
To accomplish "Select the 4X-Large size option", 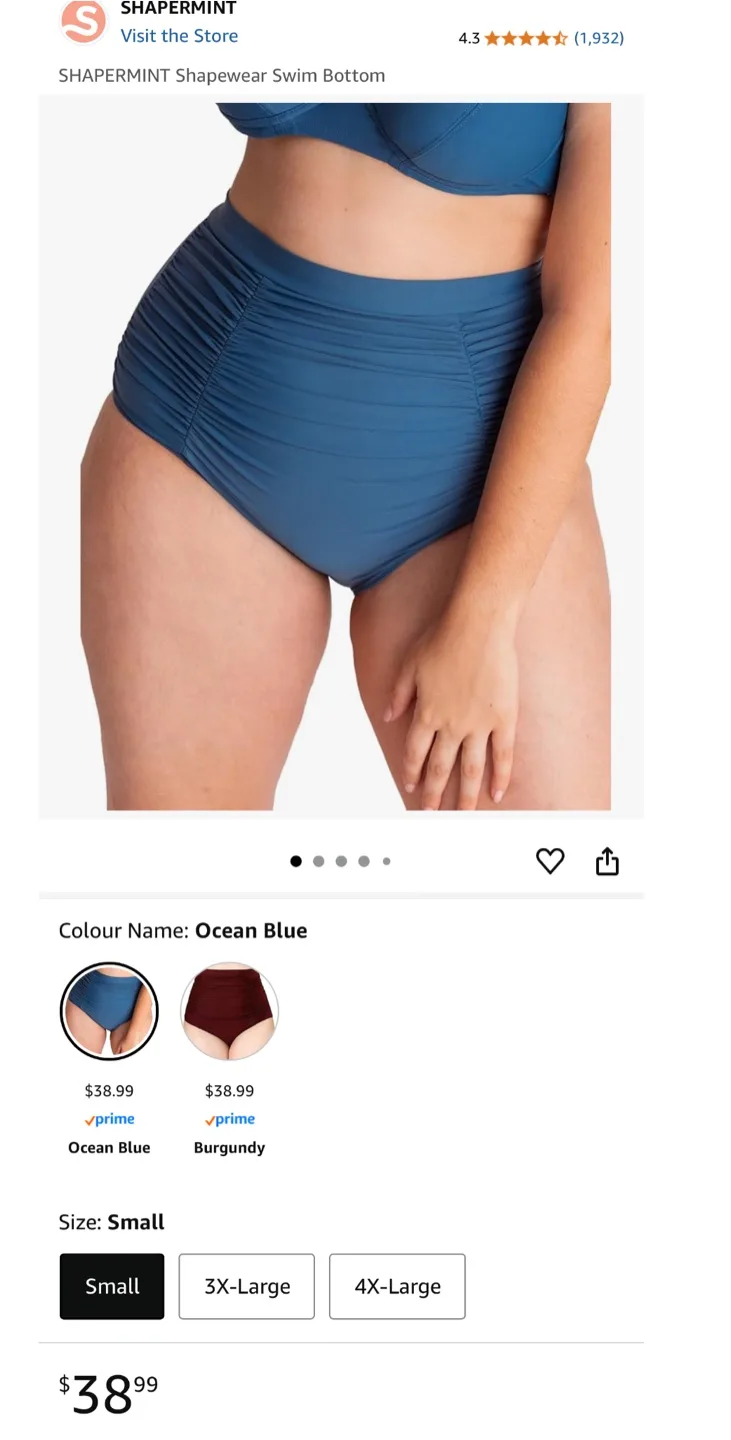I will [397, 1287].
